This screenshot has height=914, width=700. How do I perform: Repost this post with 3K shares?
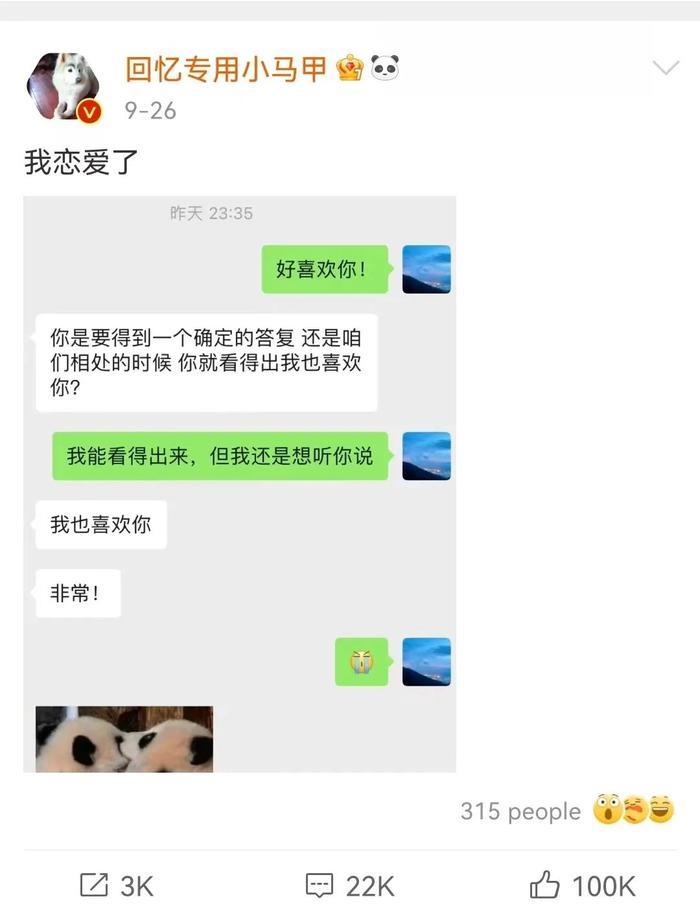(117, 885)
